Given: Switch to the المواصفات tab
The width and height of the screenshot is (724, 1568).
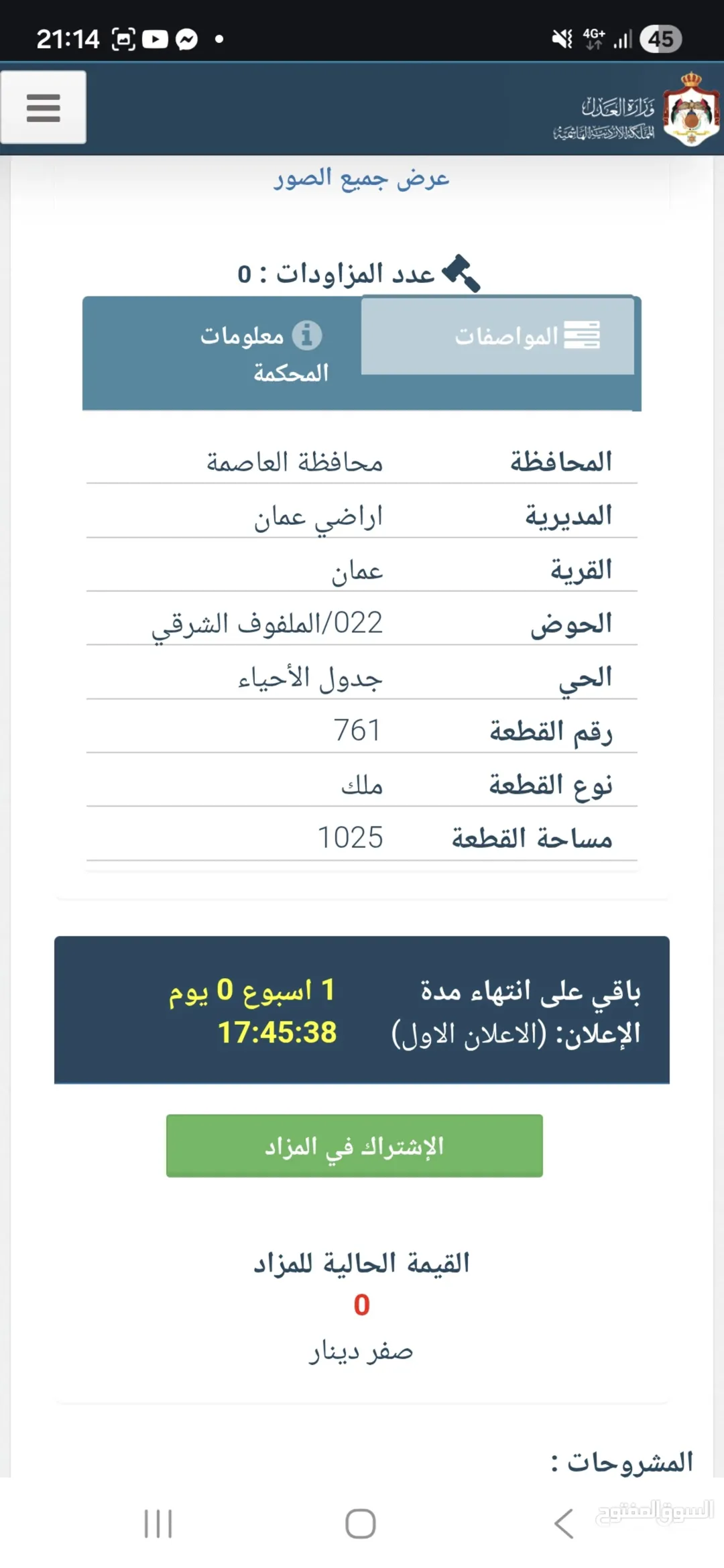Looking at the screenshot, I should click(x=497, y=336).
